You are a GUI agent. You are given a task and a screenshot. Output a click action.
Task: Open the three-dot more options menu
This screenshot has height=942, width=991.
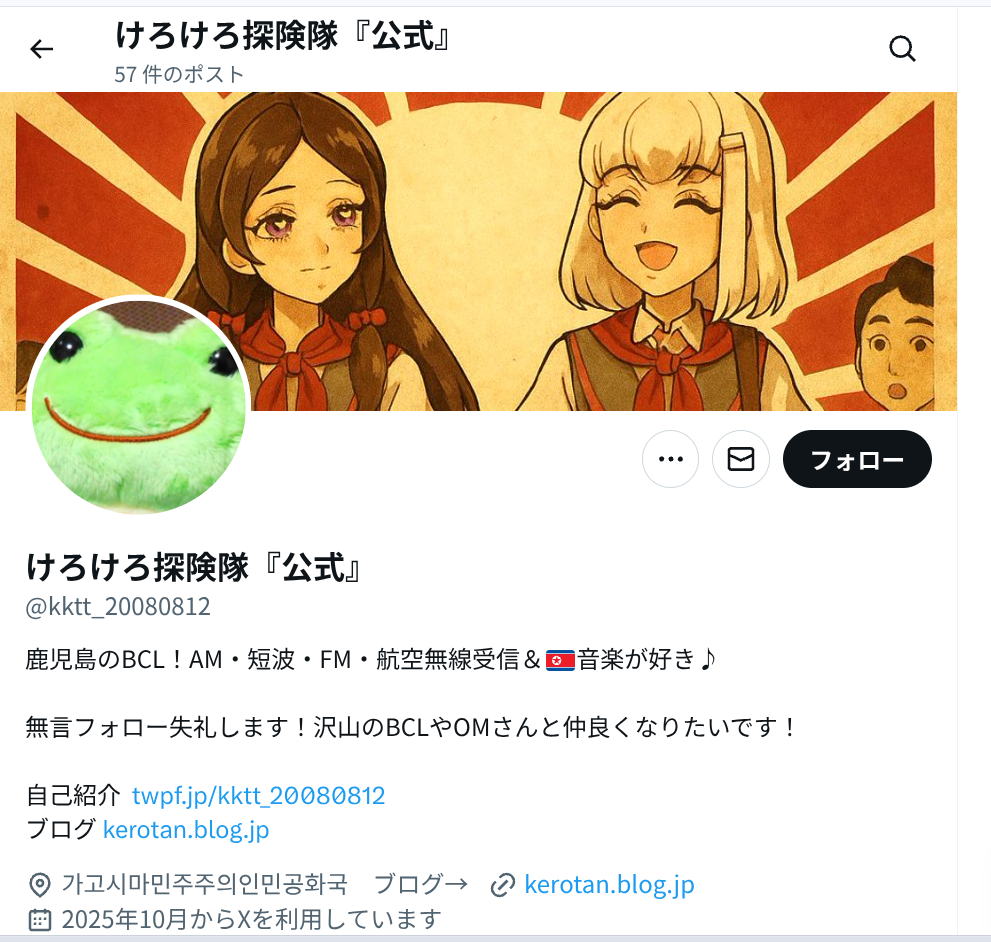670,459
